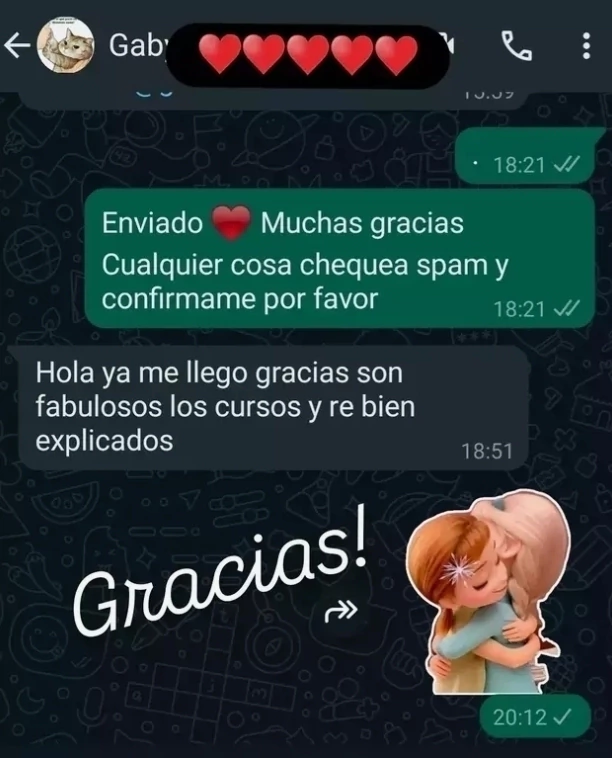Viewport: 612px width, 758px height.
Task: Open the contact's cat profile picture
Action: 65,46
